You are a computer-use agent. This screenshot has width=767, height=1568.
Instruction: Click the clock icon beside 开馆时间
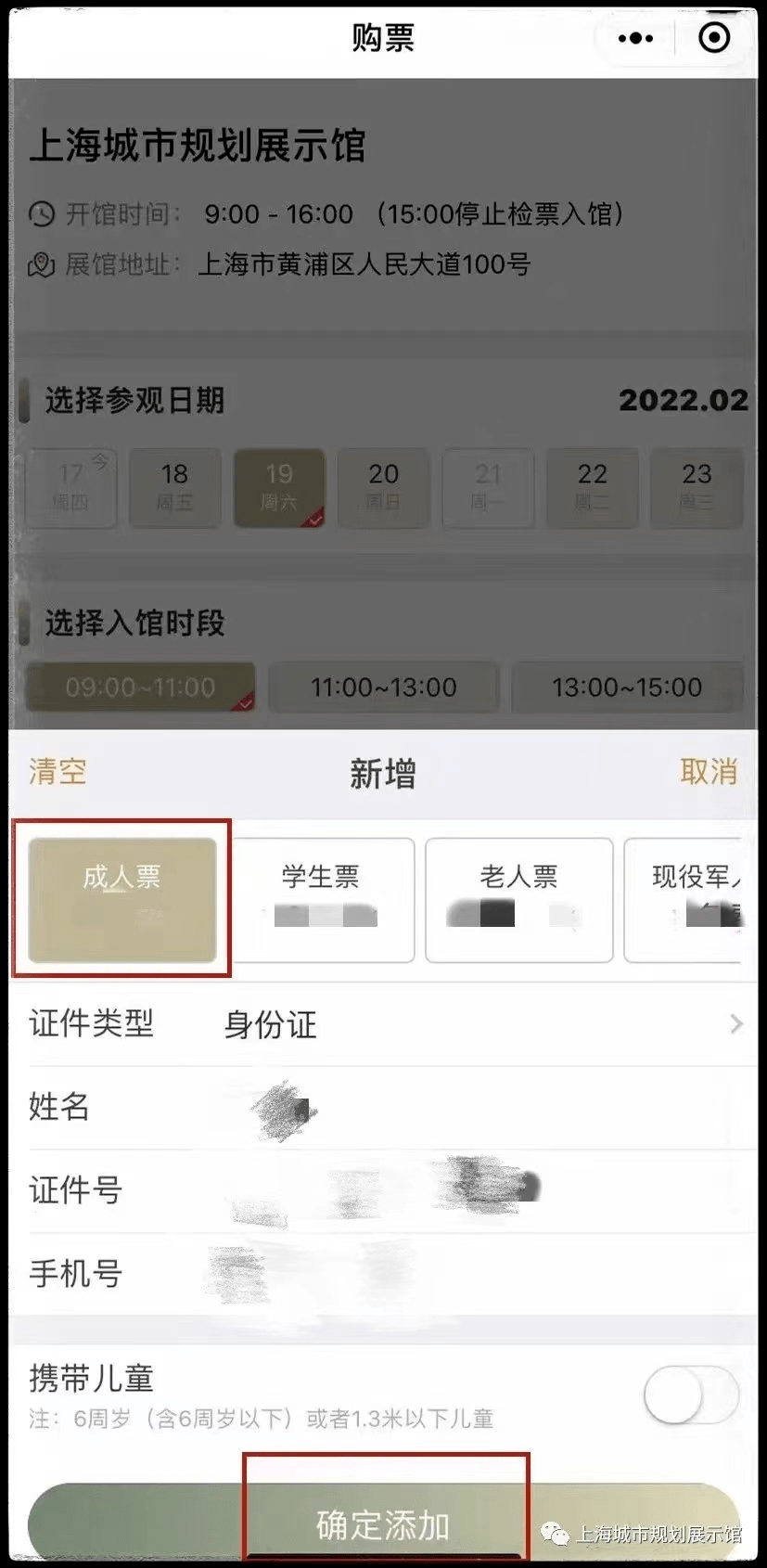42,213
